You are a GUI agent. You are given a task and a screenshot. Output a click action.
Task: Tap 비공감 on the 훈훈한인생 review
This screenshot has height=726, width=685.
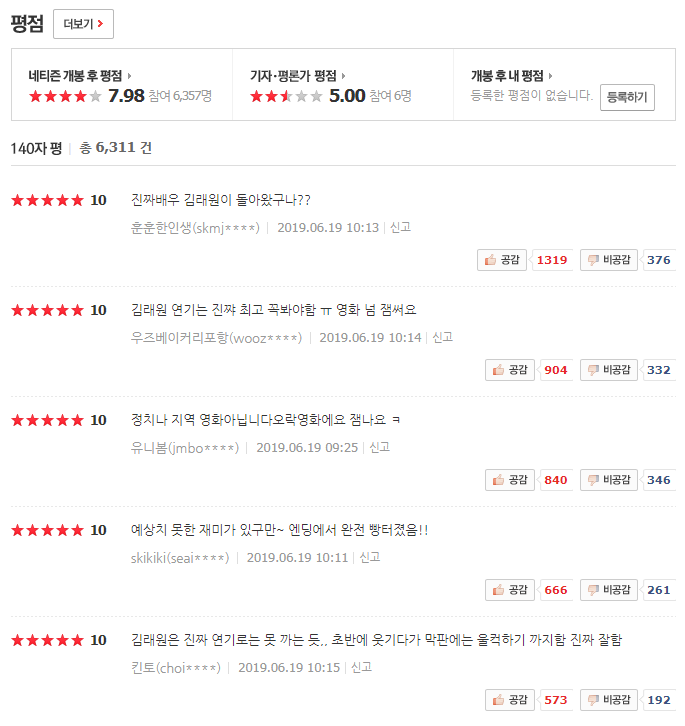(609, 260)
